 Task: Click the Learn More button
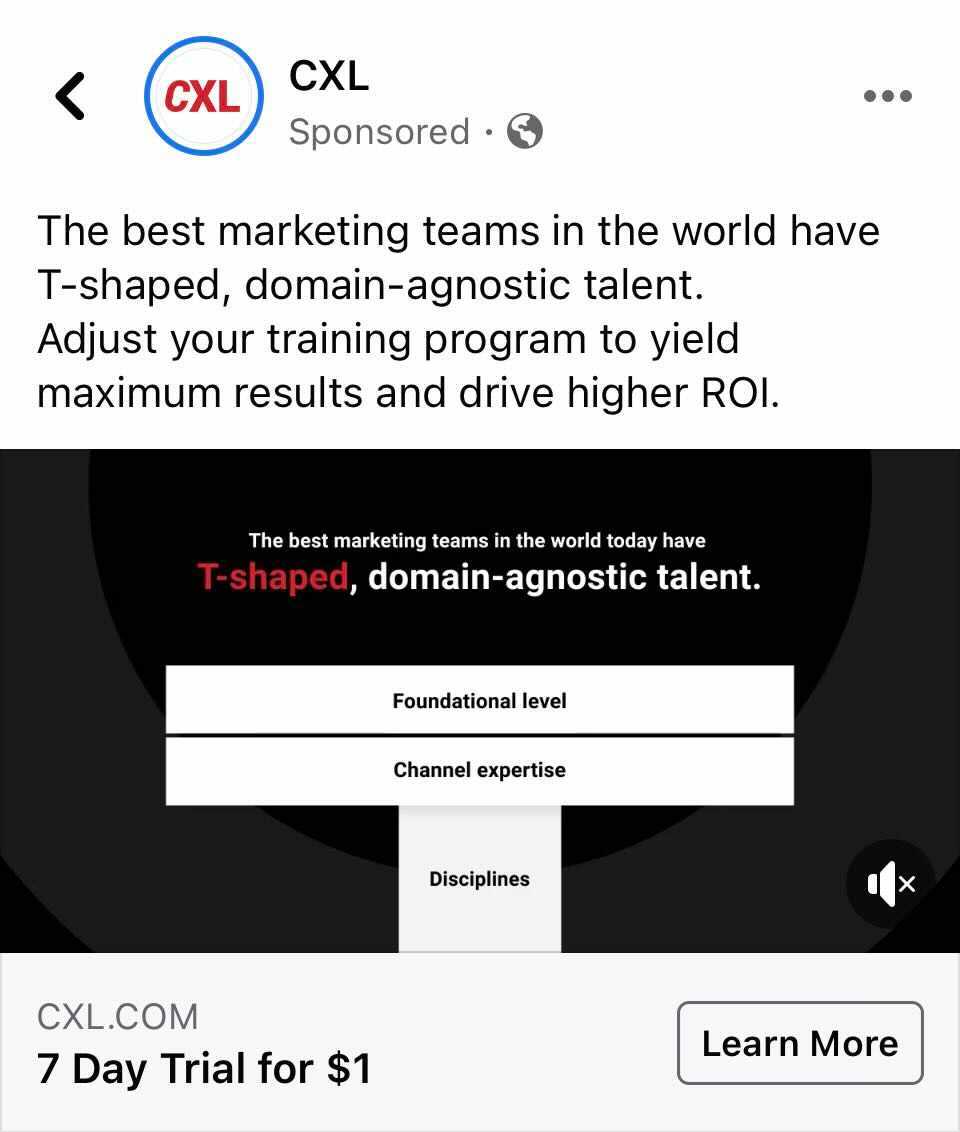(x=799, y=1043)
